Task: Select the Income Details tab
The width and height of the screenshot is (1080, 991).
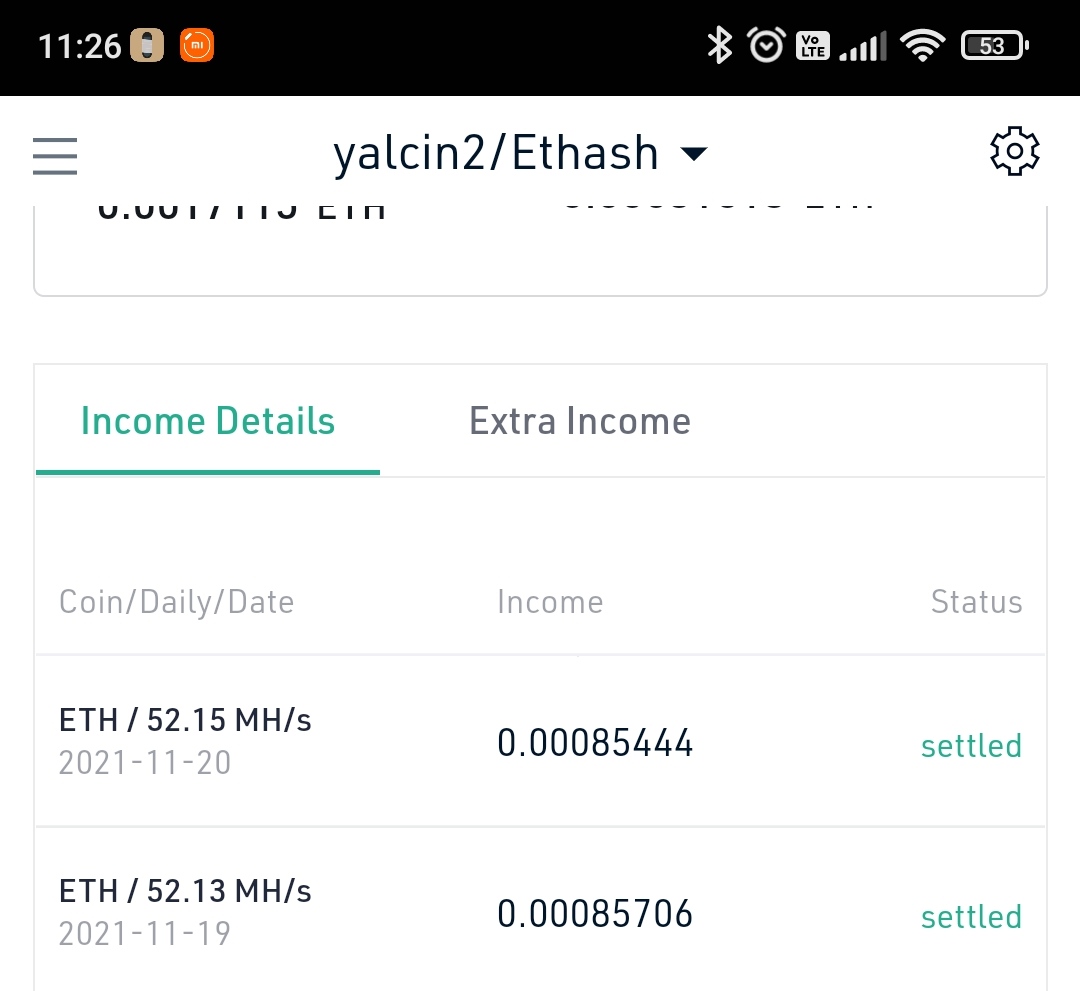Action: click(x=208, y=421)
